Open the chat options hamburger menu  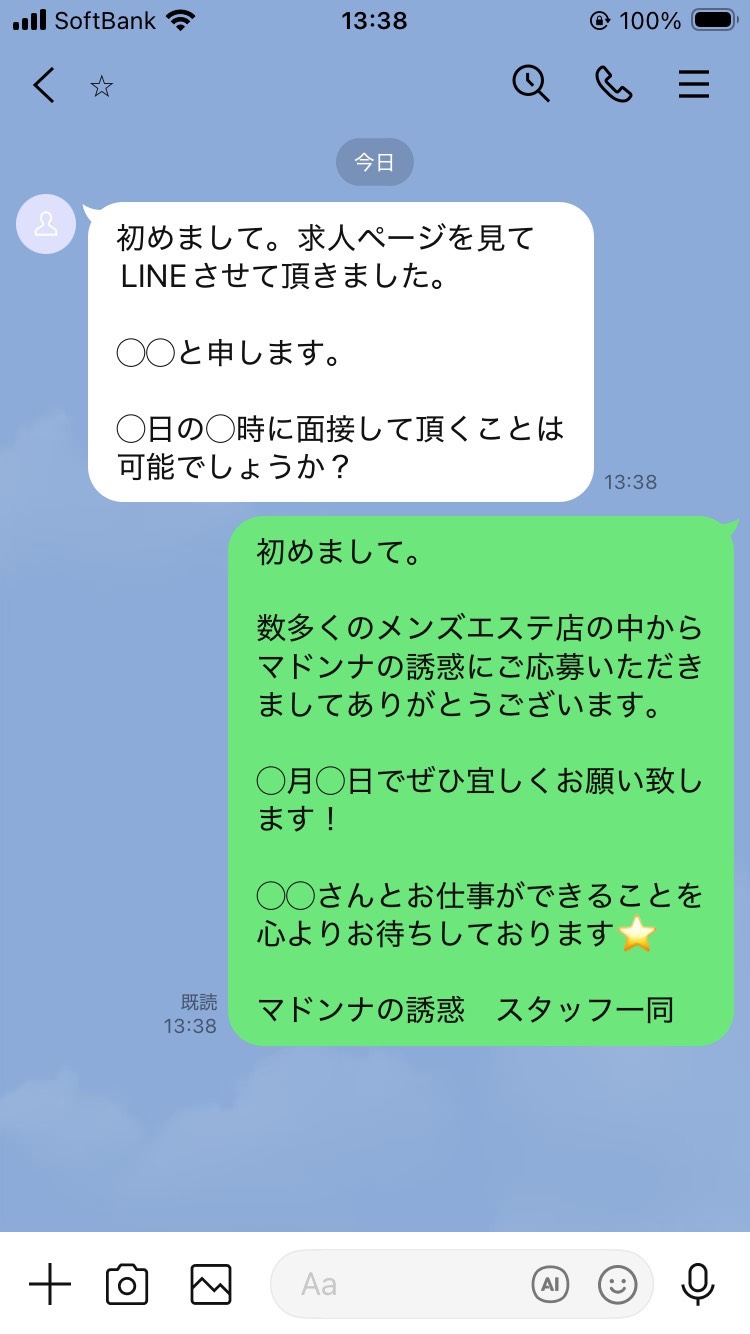tap(694, 85)
